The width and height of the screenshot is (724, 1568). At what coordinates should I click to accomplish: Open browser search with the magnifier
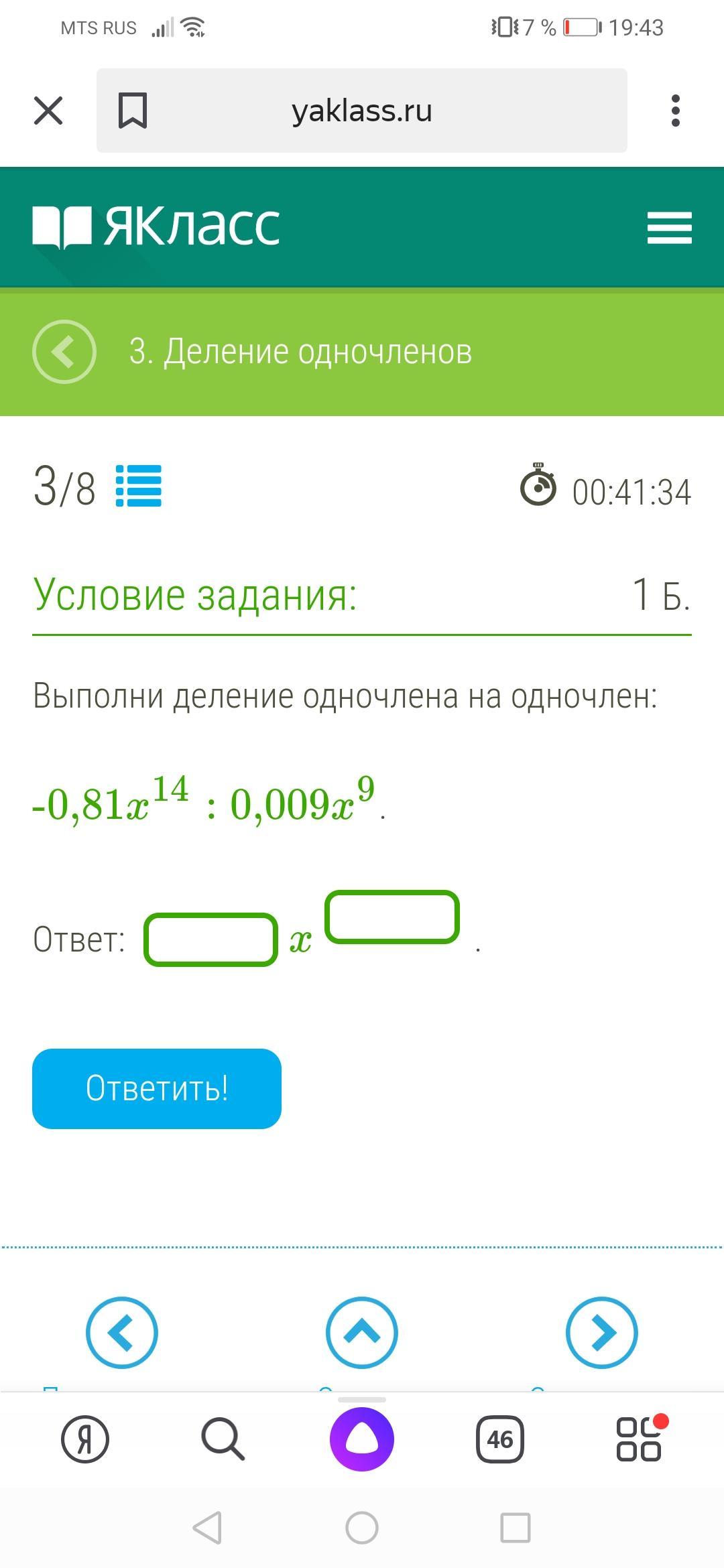(223, 1439)
